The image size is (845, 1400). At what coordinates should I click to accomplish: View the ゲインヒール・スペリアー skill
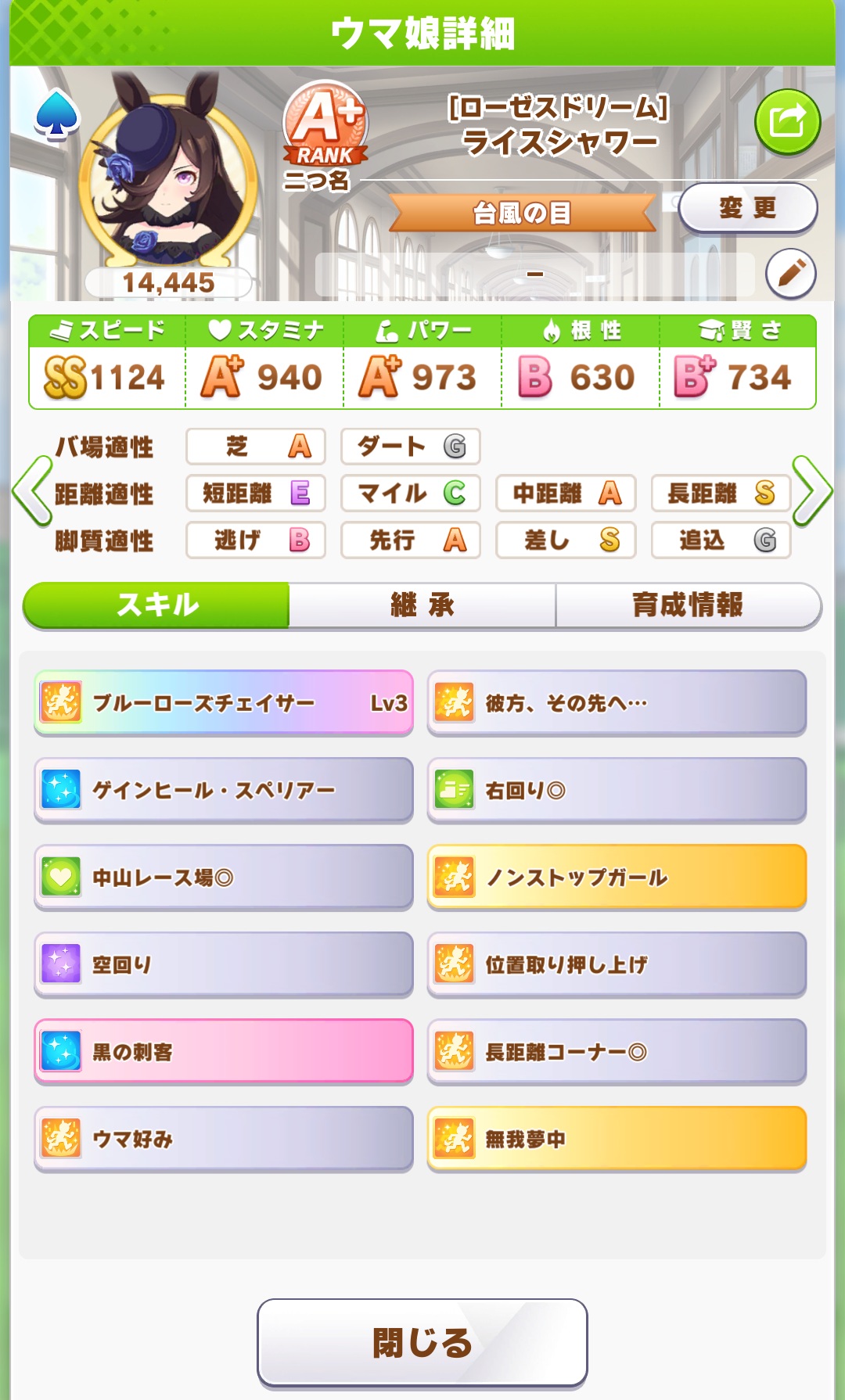click(x=224, y=790)
